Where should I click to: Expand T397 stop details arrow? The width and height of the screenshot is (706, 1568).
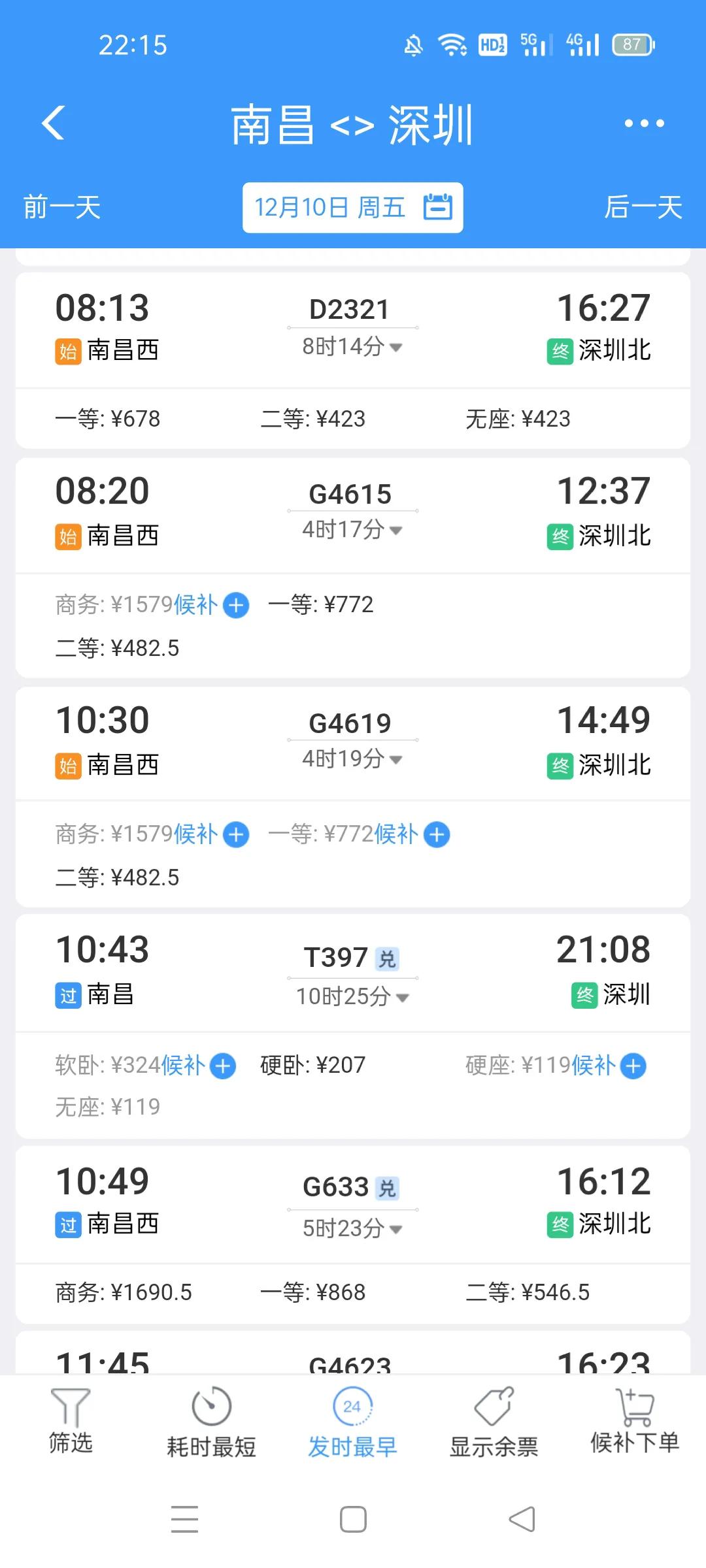(402, 998)
